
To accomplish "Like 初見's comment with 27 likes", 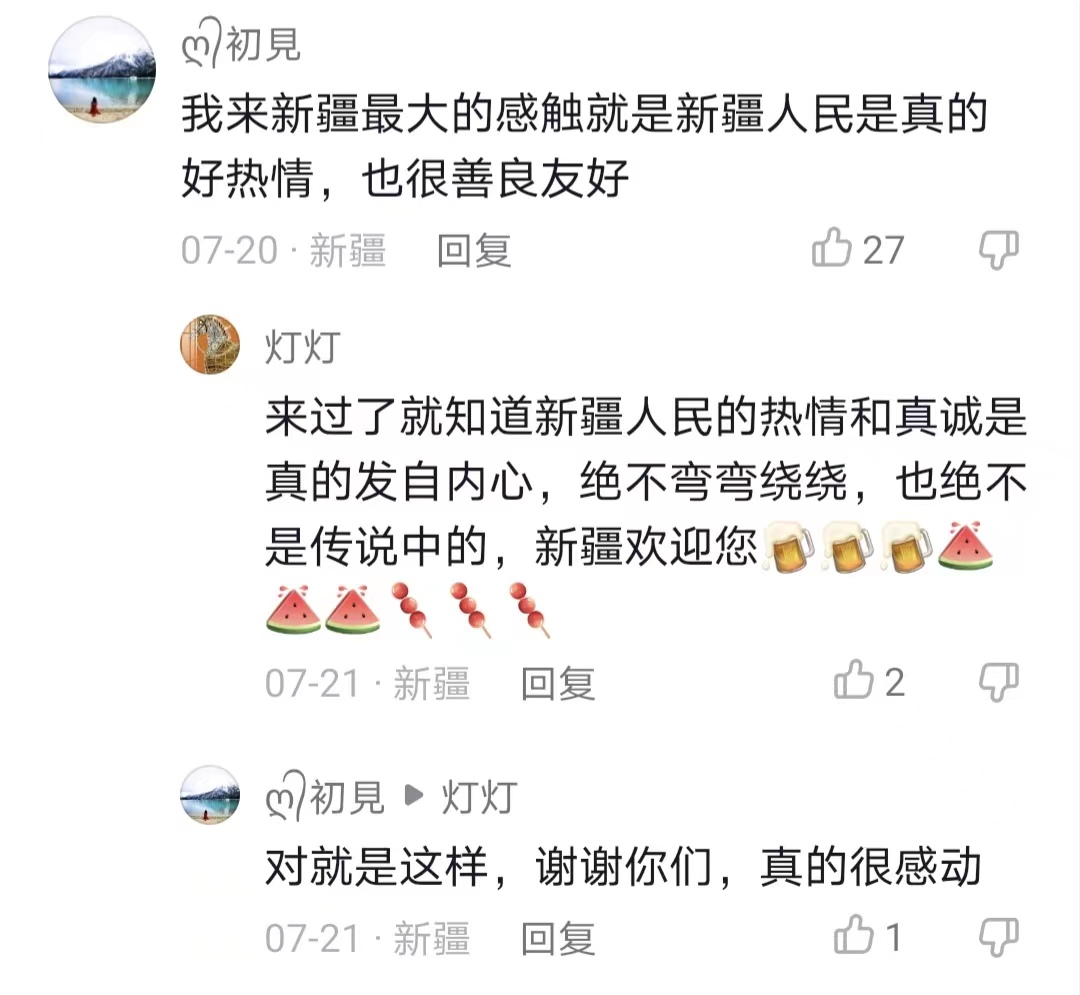I will coord(832,249).
